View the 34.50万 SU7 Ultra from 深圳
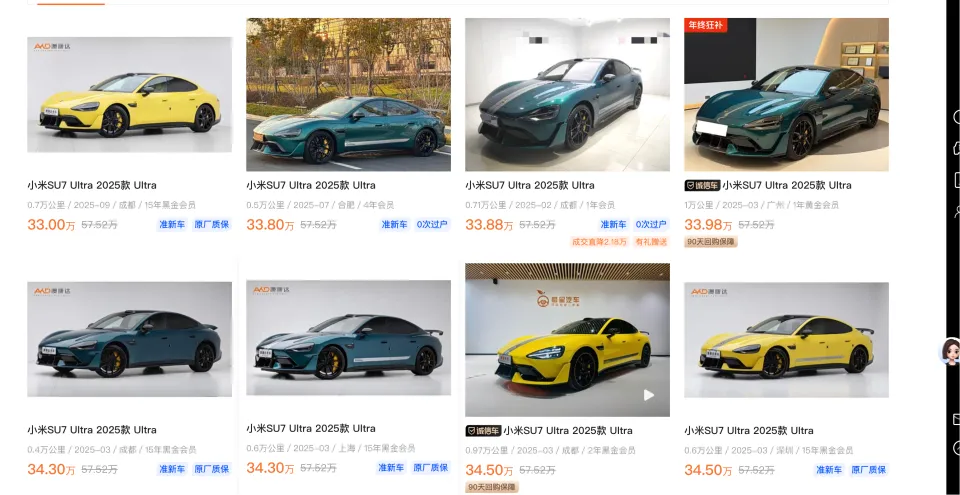This screenshot has width=960, height=495. [x=786, y=339]
